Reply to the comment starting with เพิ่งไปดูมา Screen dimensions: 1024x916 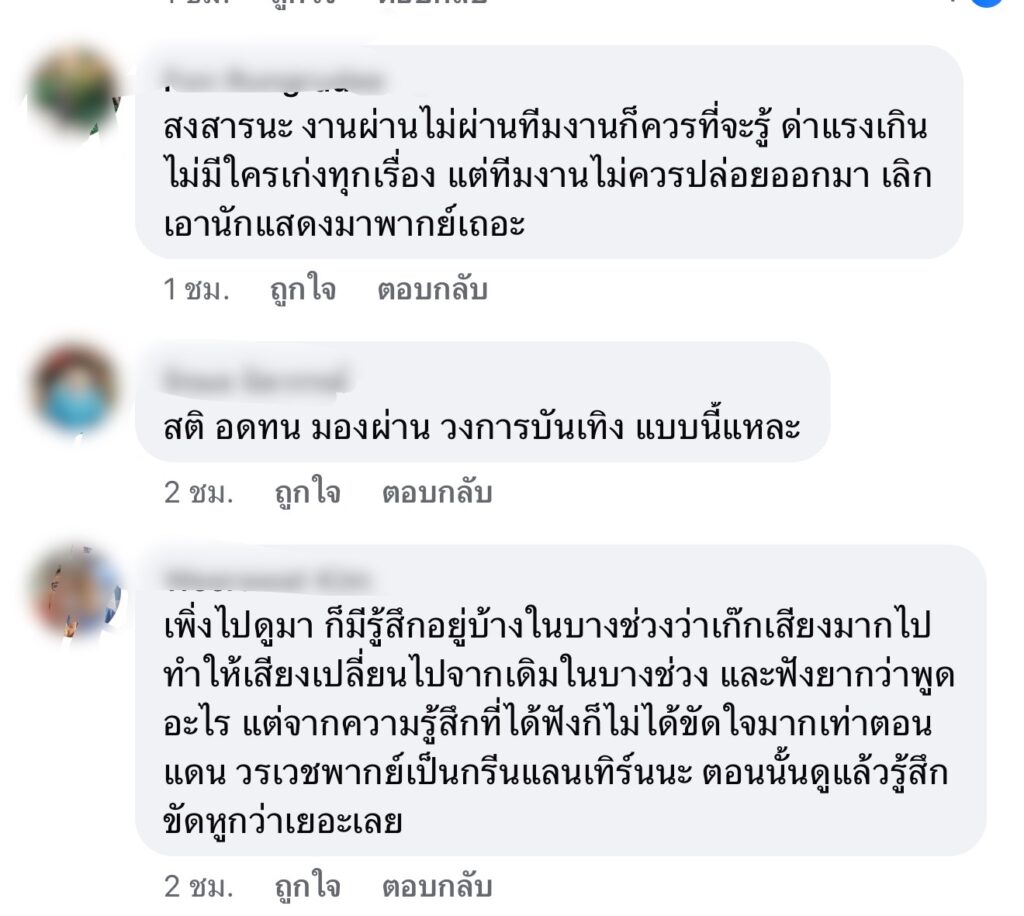[x=437, y=887]
